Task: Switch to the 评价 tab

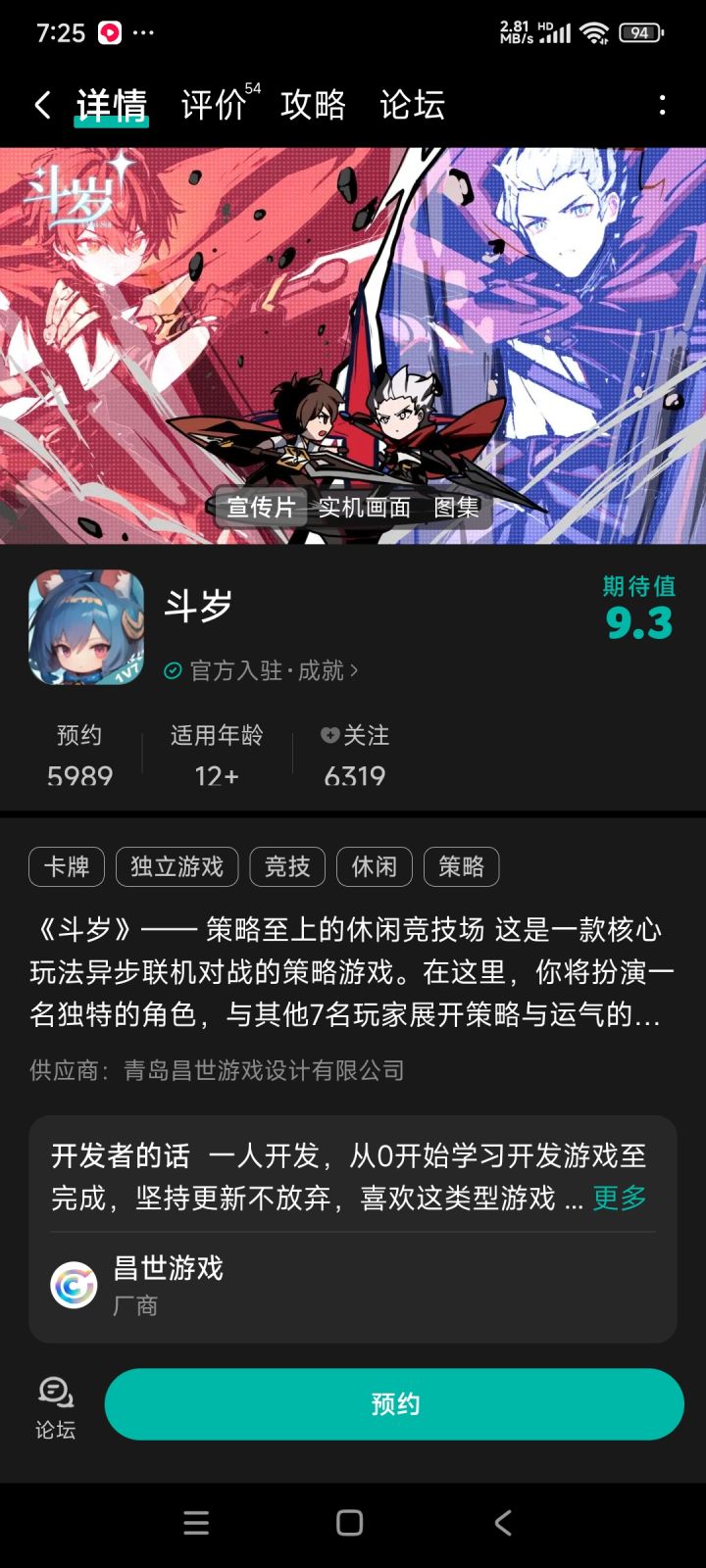Action: [x=212, y=104]
